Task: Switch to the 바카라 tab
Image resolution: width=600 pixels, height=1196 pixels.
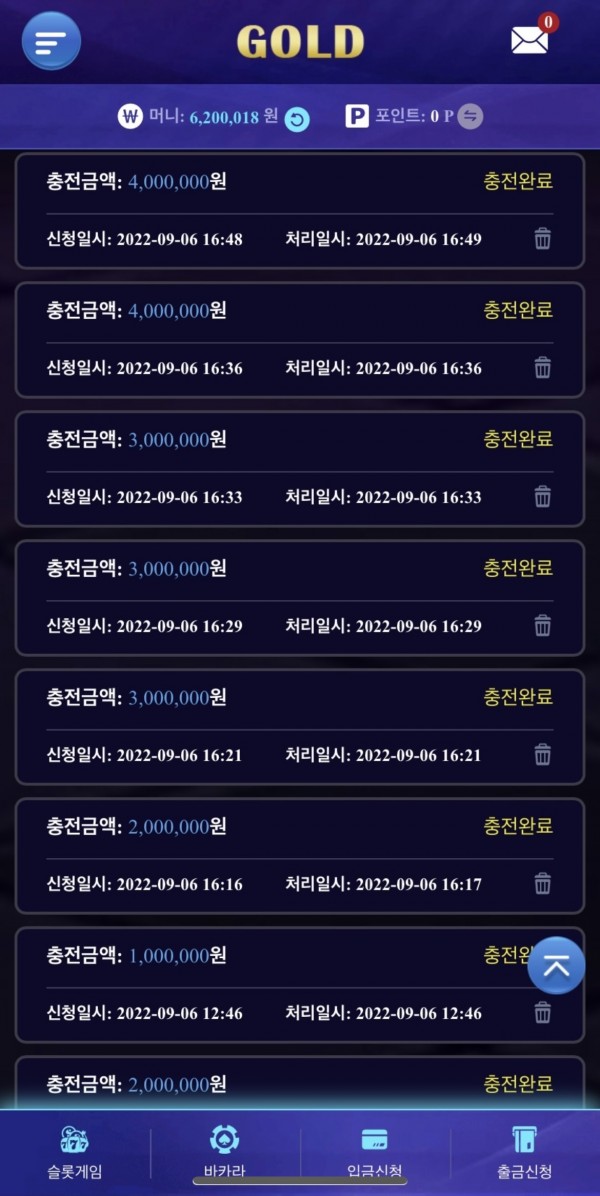Action: [224, 1152]
